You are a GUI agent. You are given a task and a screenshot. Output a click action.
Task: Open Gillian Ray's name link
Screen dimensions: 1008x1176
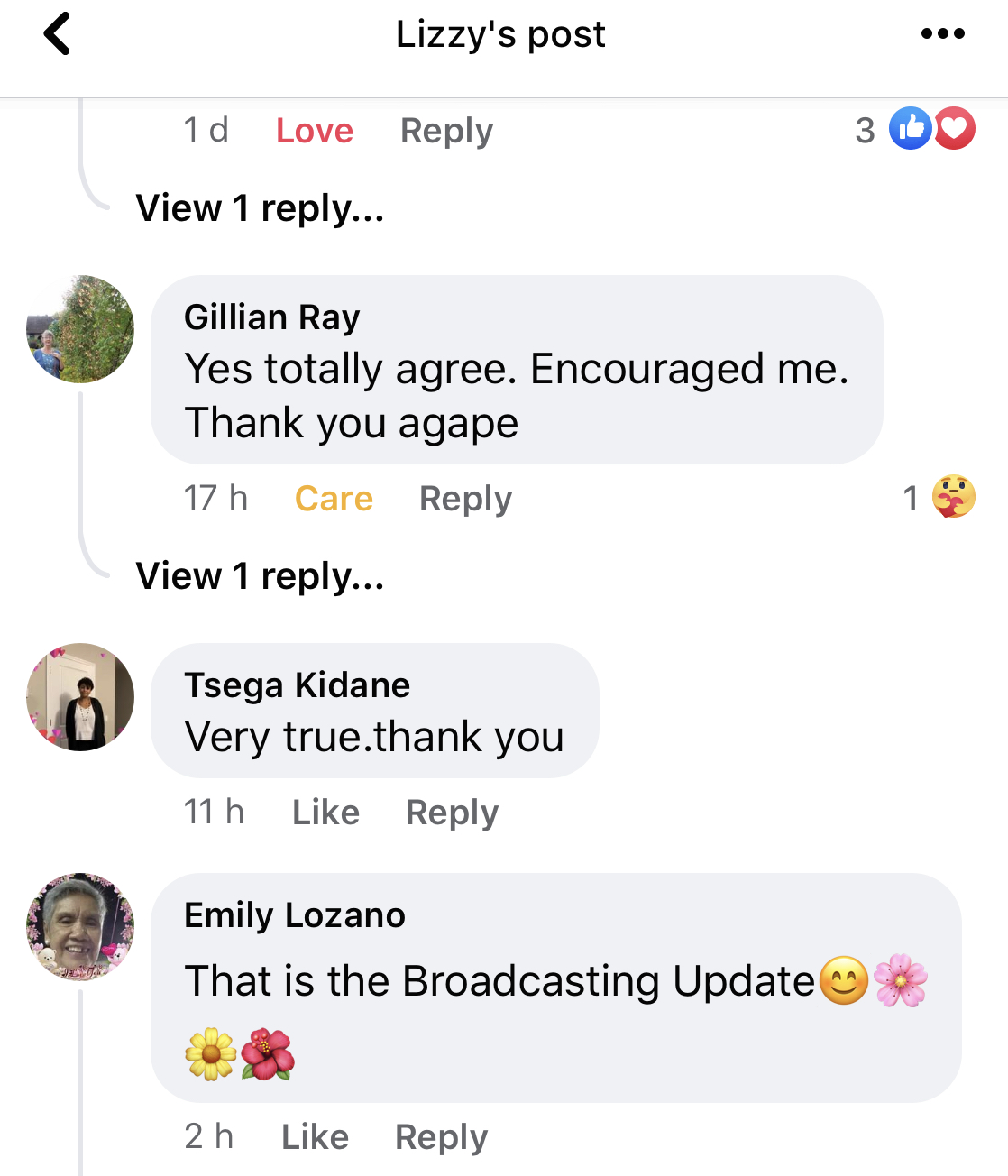pos(271,317)
